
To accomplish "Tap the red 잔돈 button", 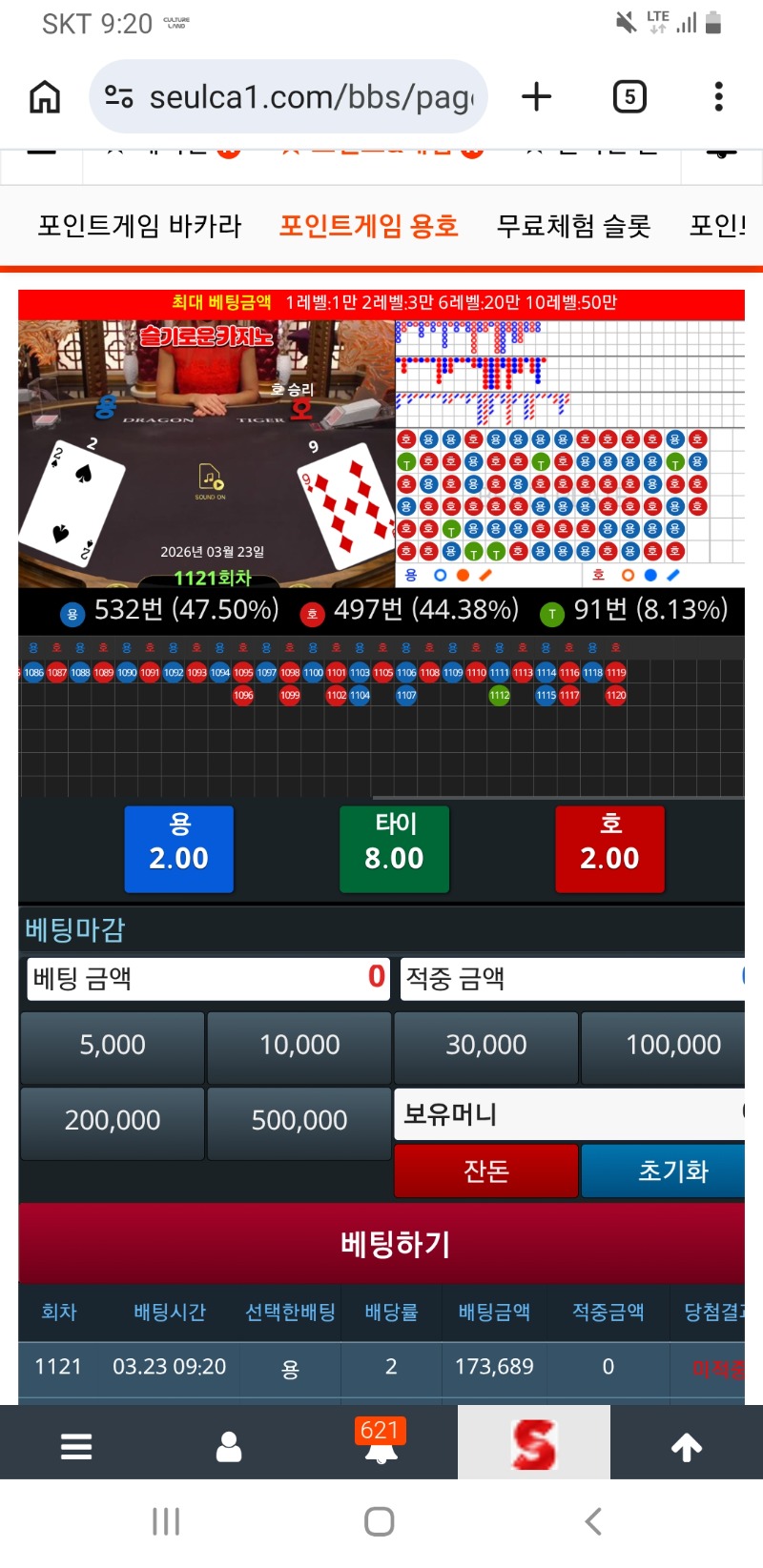I will [x=485, y=1171].
